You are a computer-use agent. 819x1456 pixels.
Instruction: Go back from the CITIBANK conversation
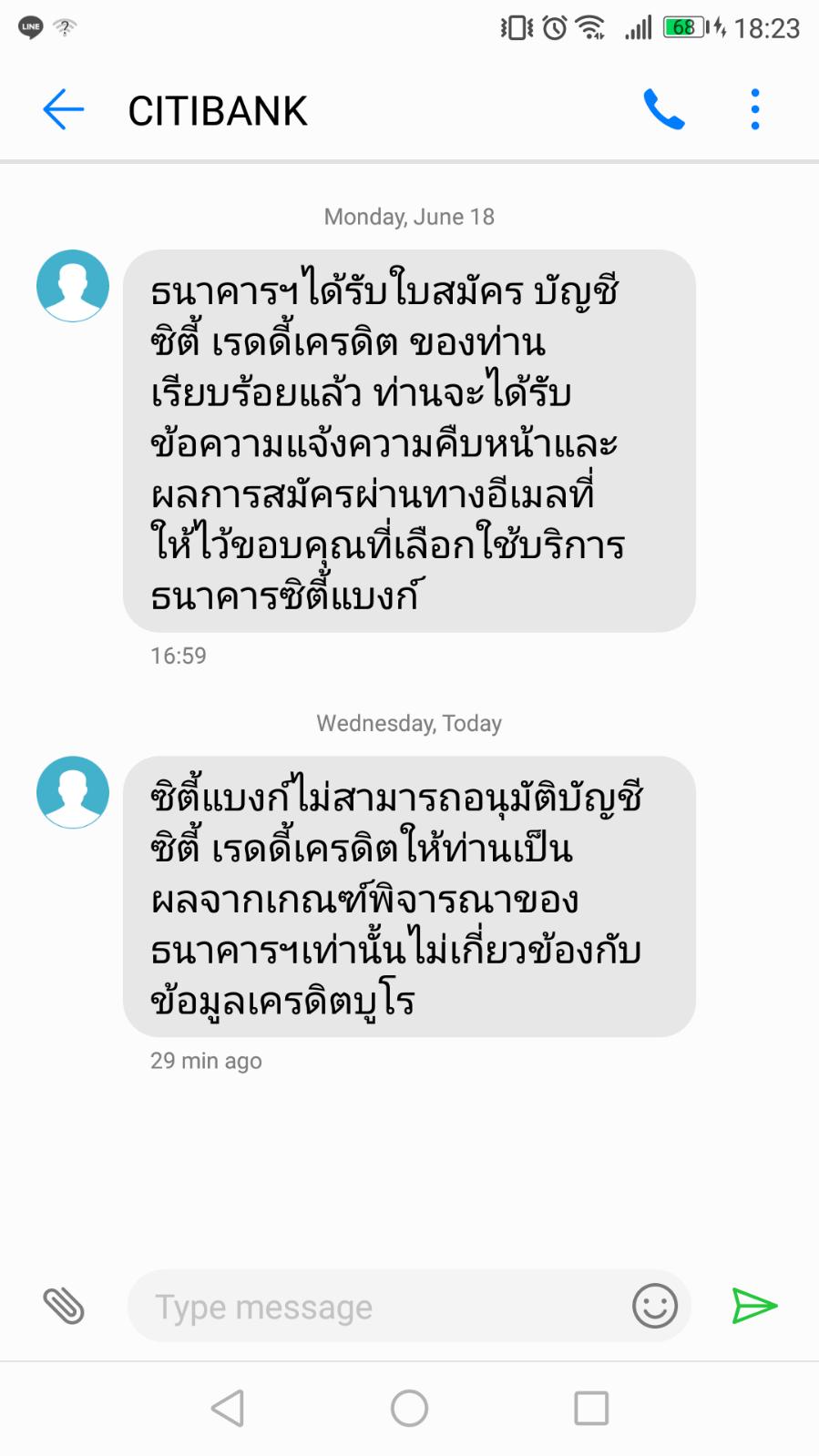click(63, 110)
